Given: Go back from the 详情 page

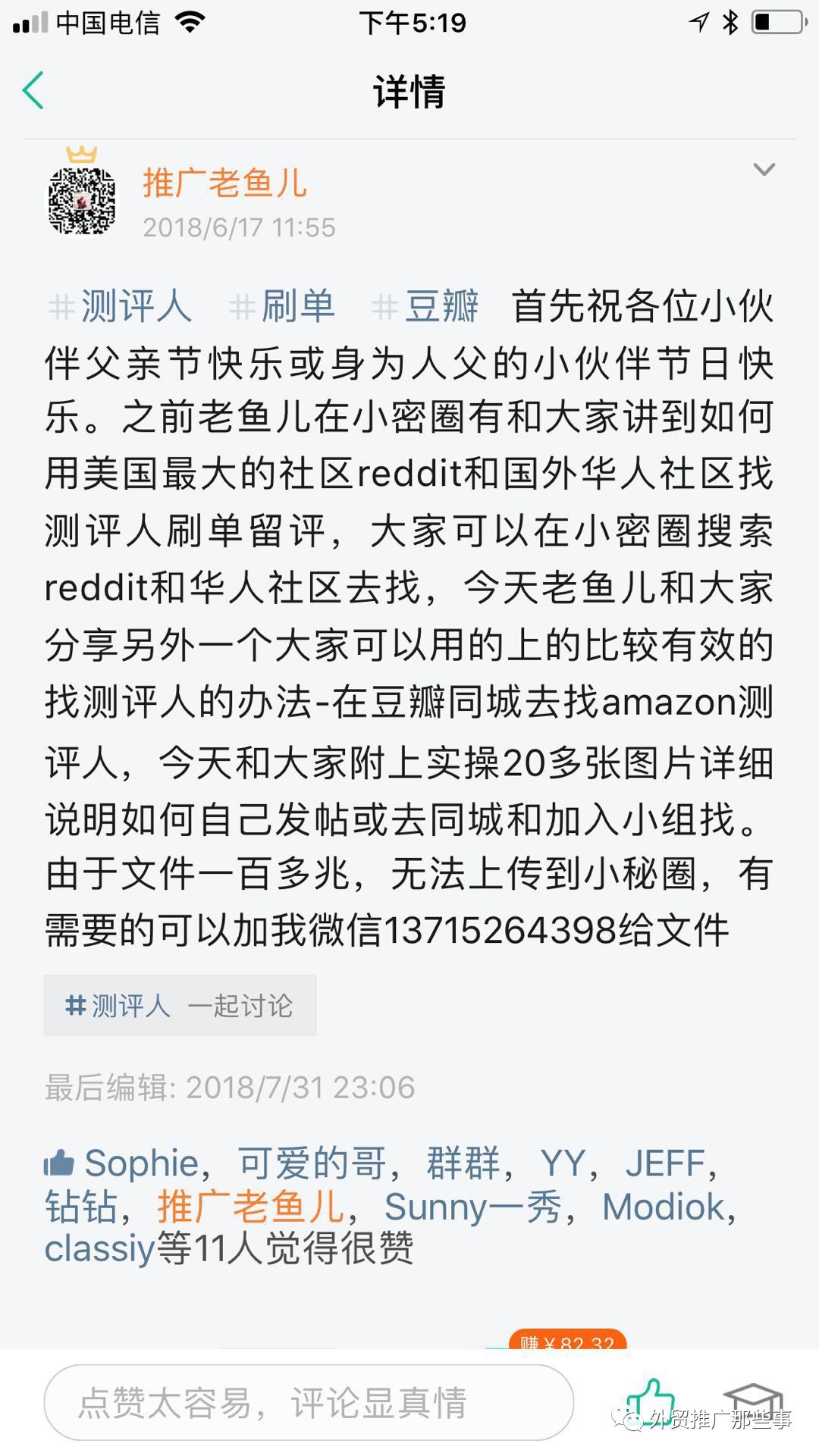Looking at the screenshot, I should pos(33,91).
